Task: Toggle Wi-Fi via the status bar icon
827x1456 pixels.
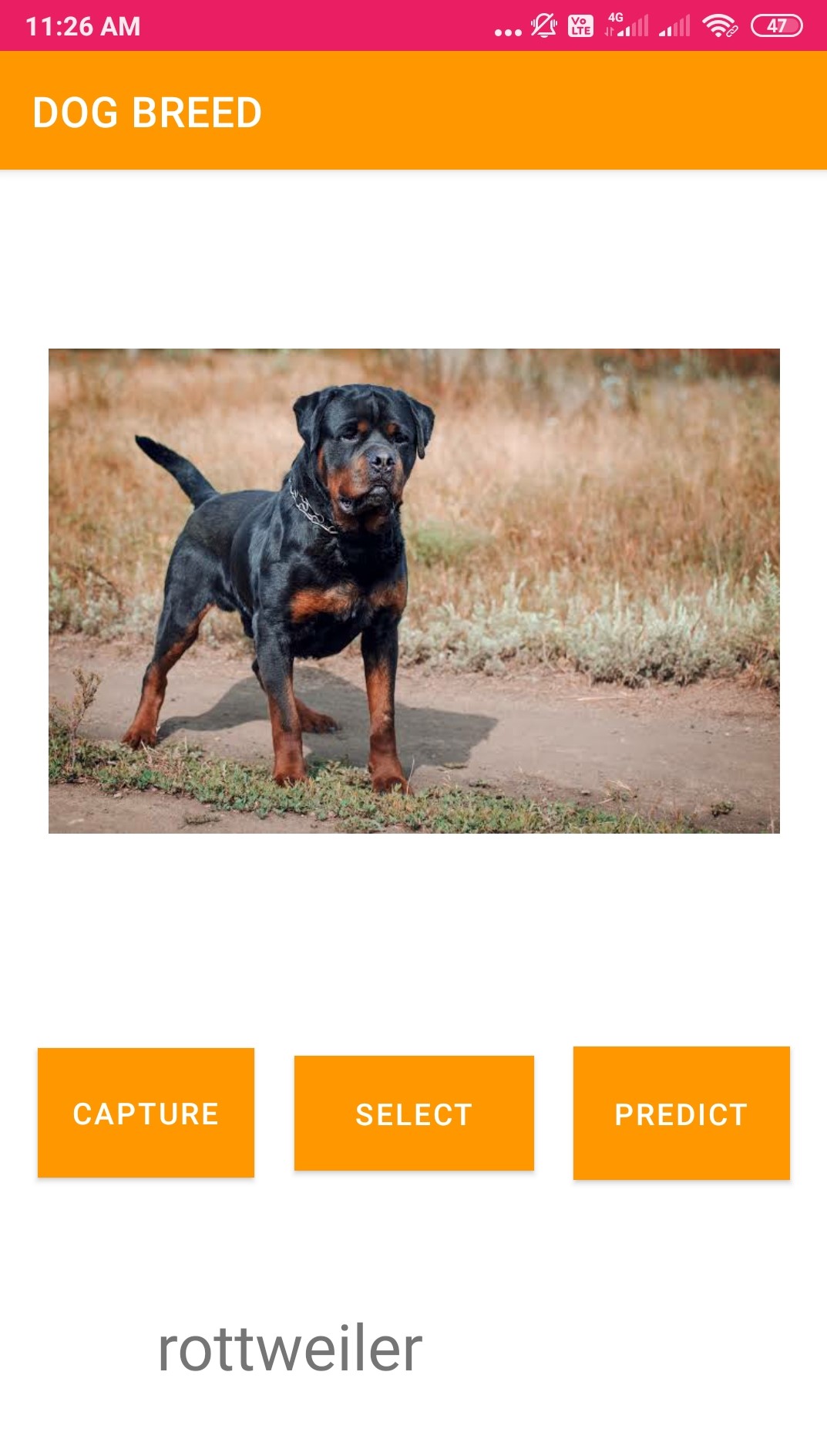Action: coord(719,25)
